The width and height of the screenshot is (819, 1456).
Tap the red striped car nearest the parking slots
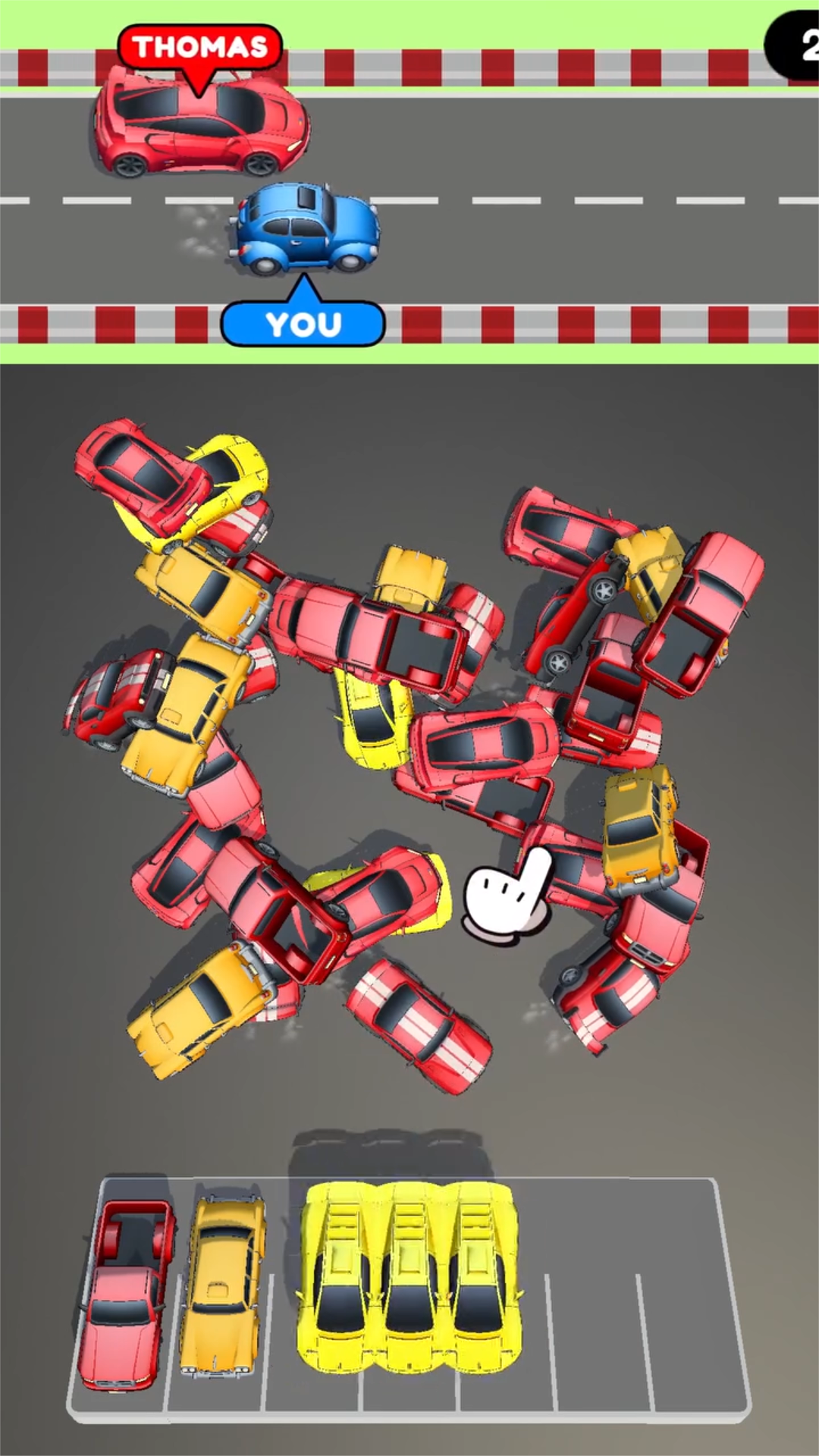tap(419, 1025)
